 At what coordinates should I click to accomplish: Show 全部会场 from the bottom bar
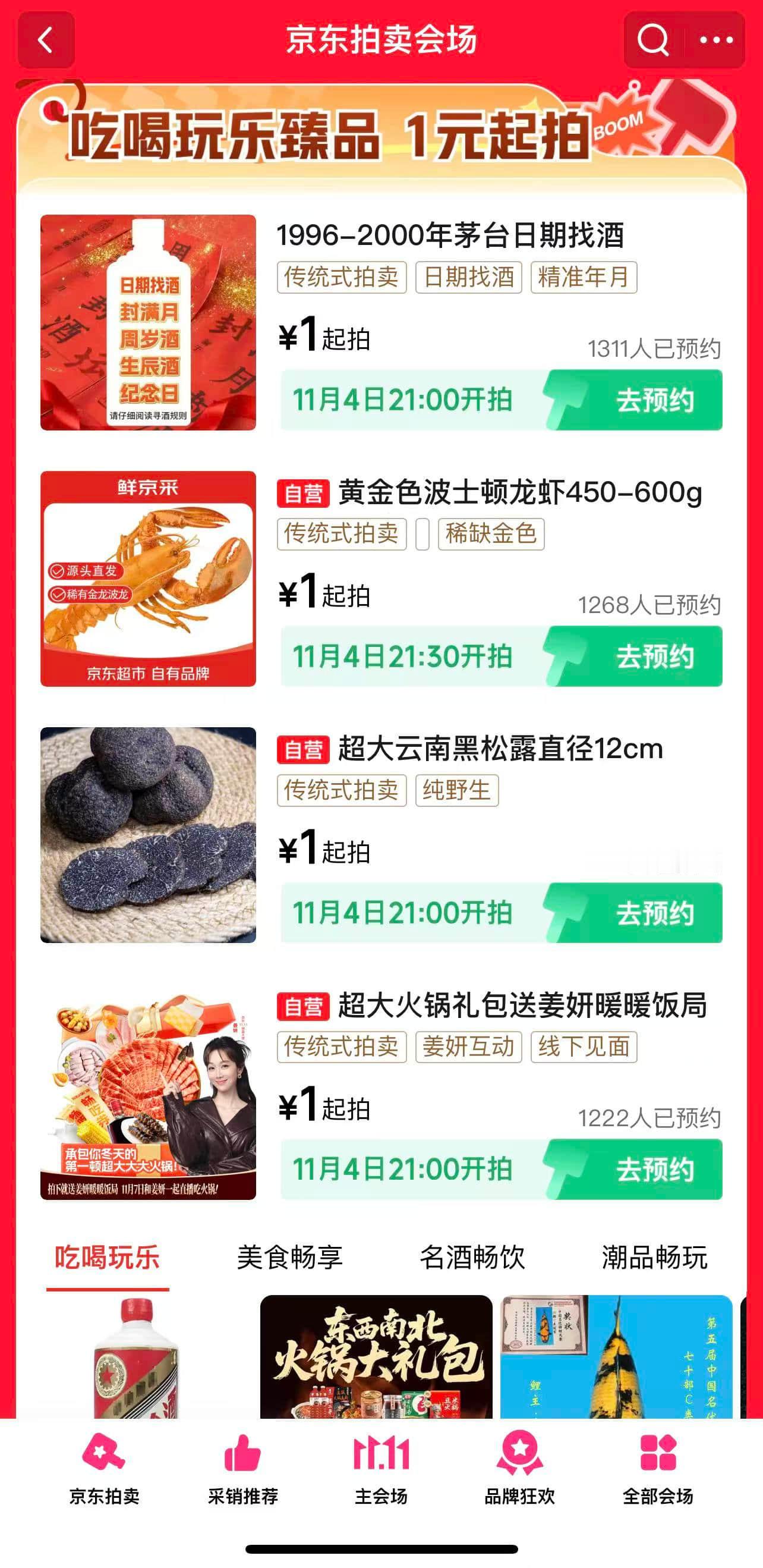pyautogui.click(x=658, y=1468)
